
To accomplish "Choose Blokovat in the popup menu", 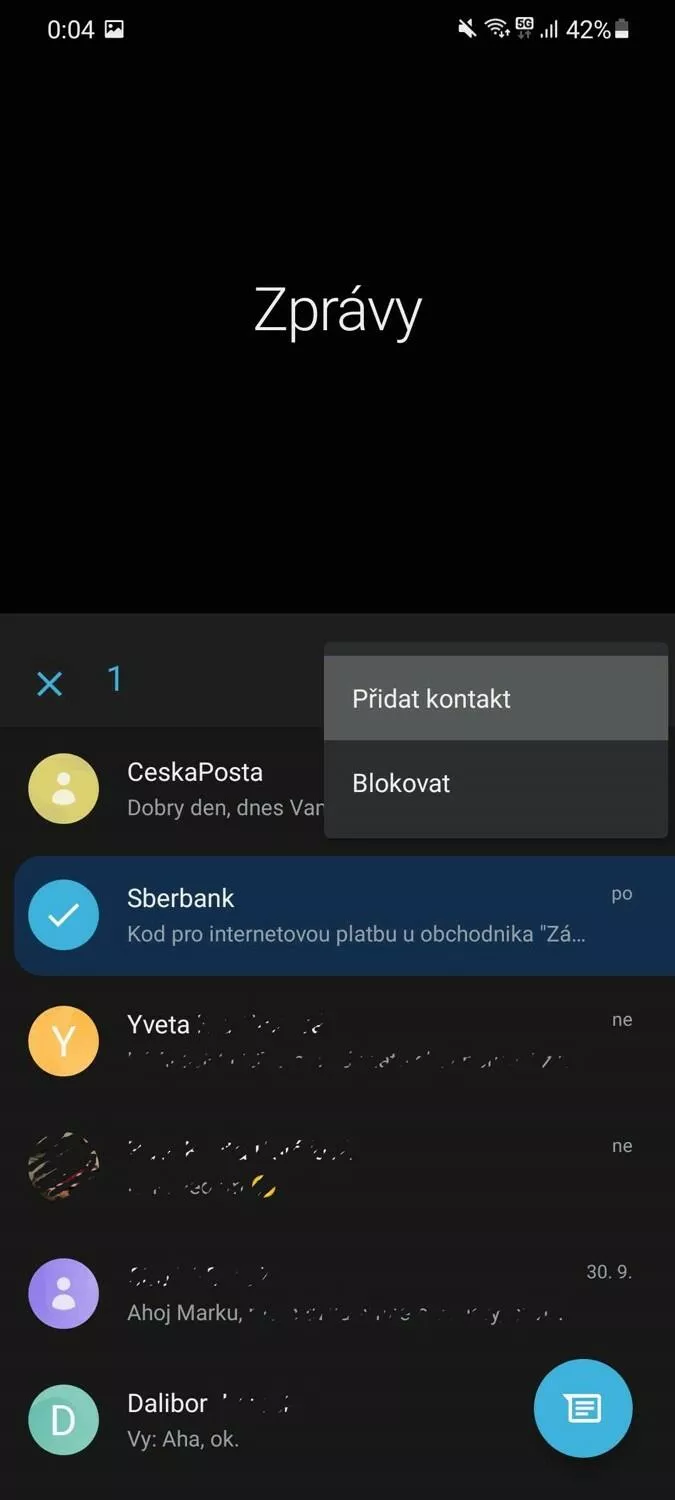I will pos(495,783).
